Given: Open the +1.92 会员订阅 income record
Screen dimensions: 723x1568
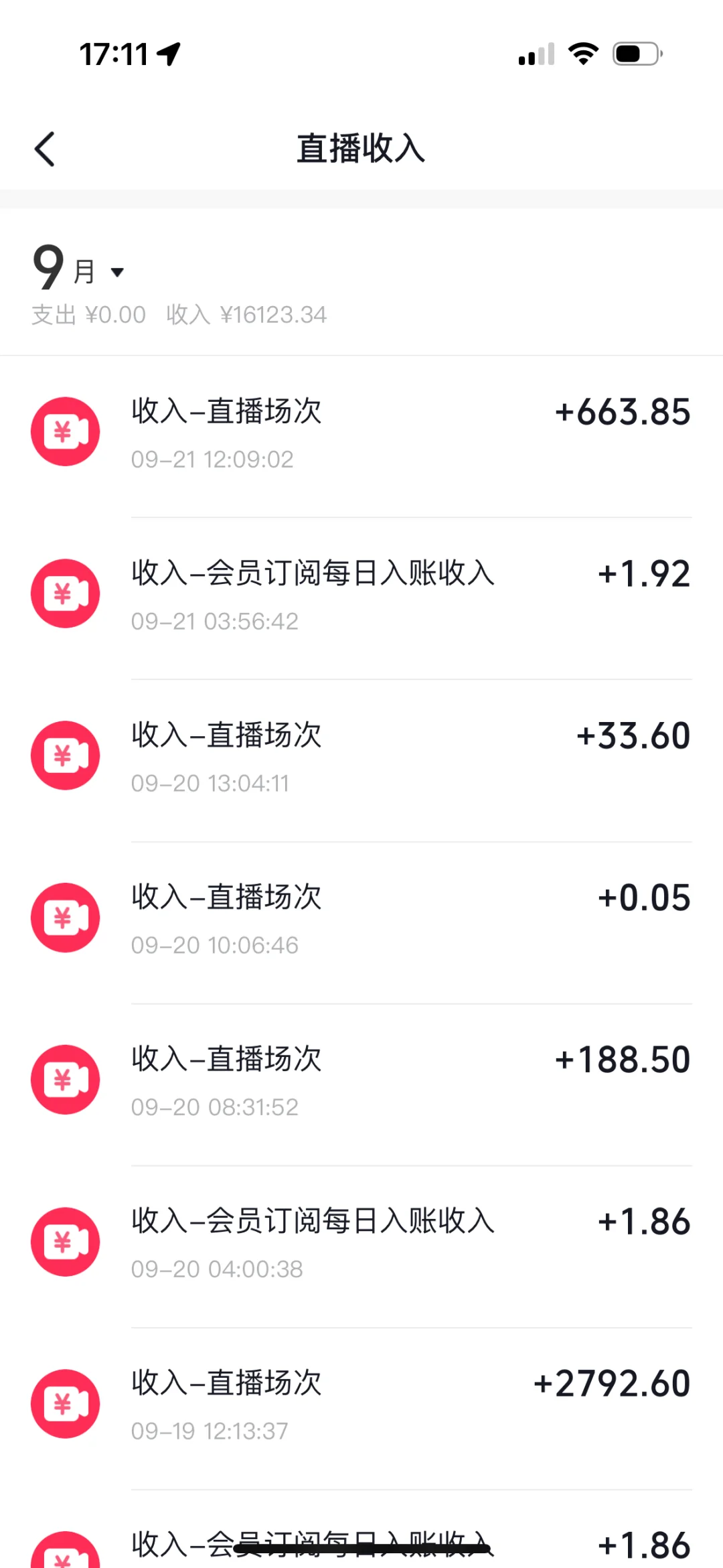Looking at the screenshot, I should point(361,599).
